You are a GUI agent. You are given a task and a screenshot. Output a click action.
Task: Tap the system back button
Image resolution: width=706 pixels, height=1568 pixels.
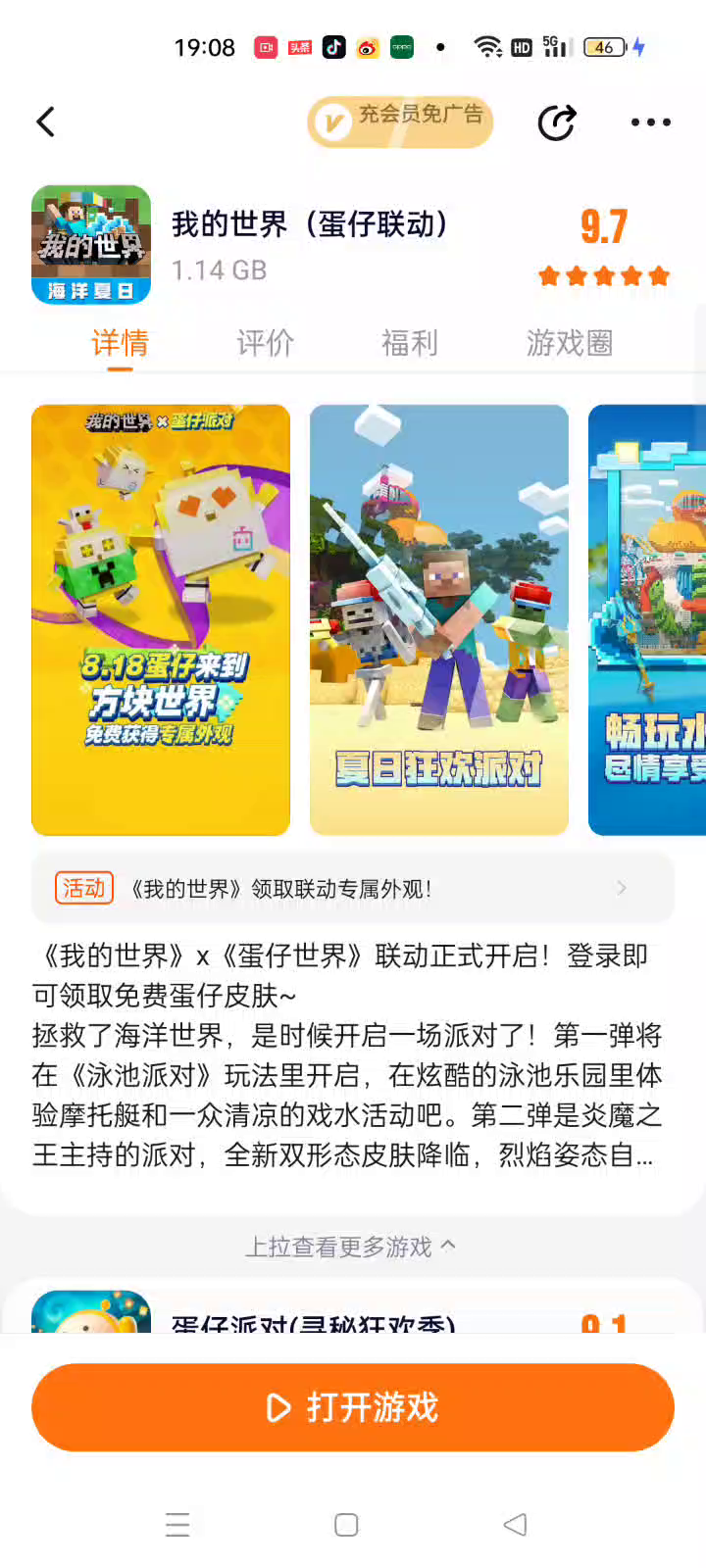point(515,1525)
